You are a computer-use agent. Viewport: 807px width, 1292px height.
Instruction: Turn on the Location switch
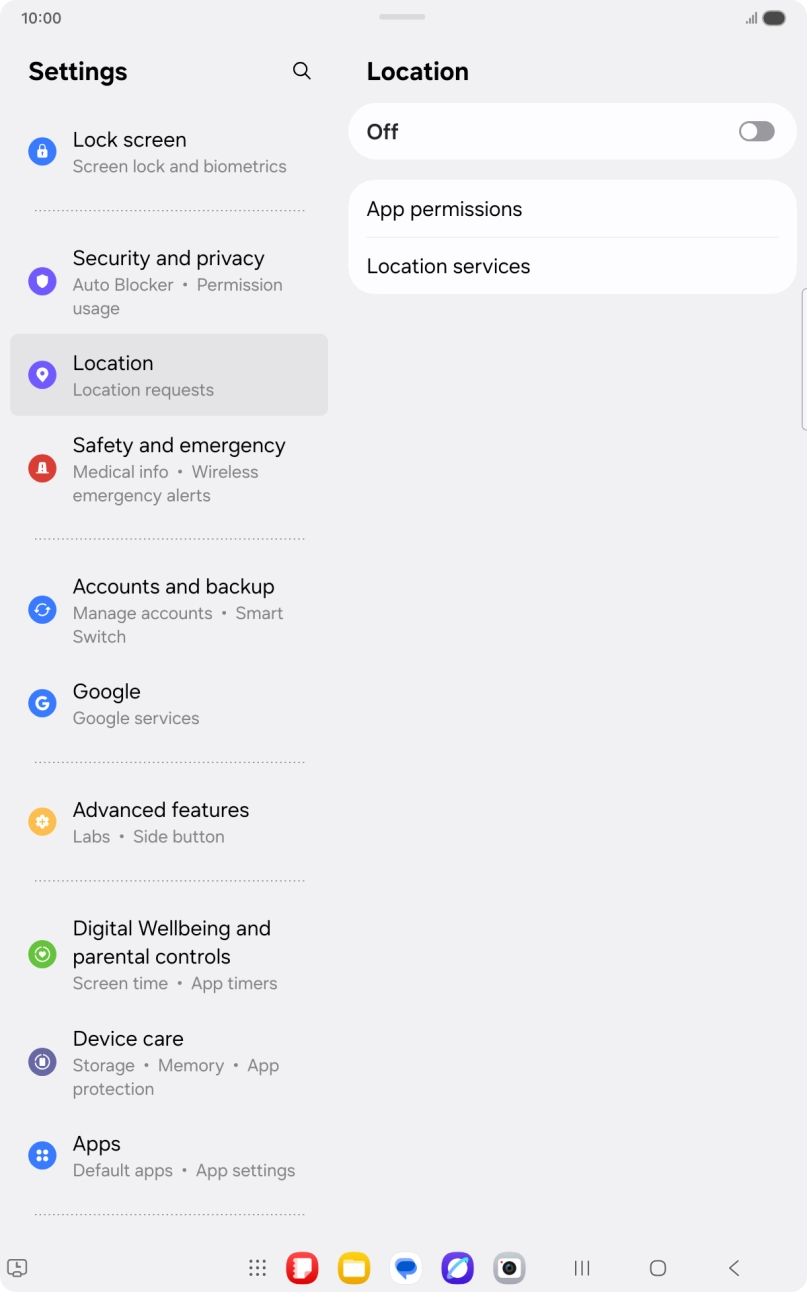[x=756, y=131]
